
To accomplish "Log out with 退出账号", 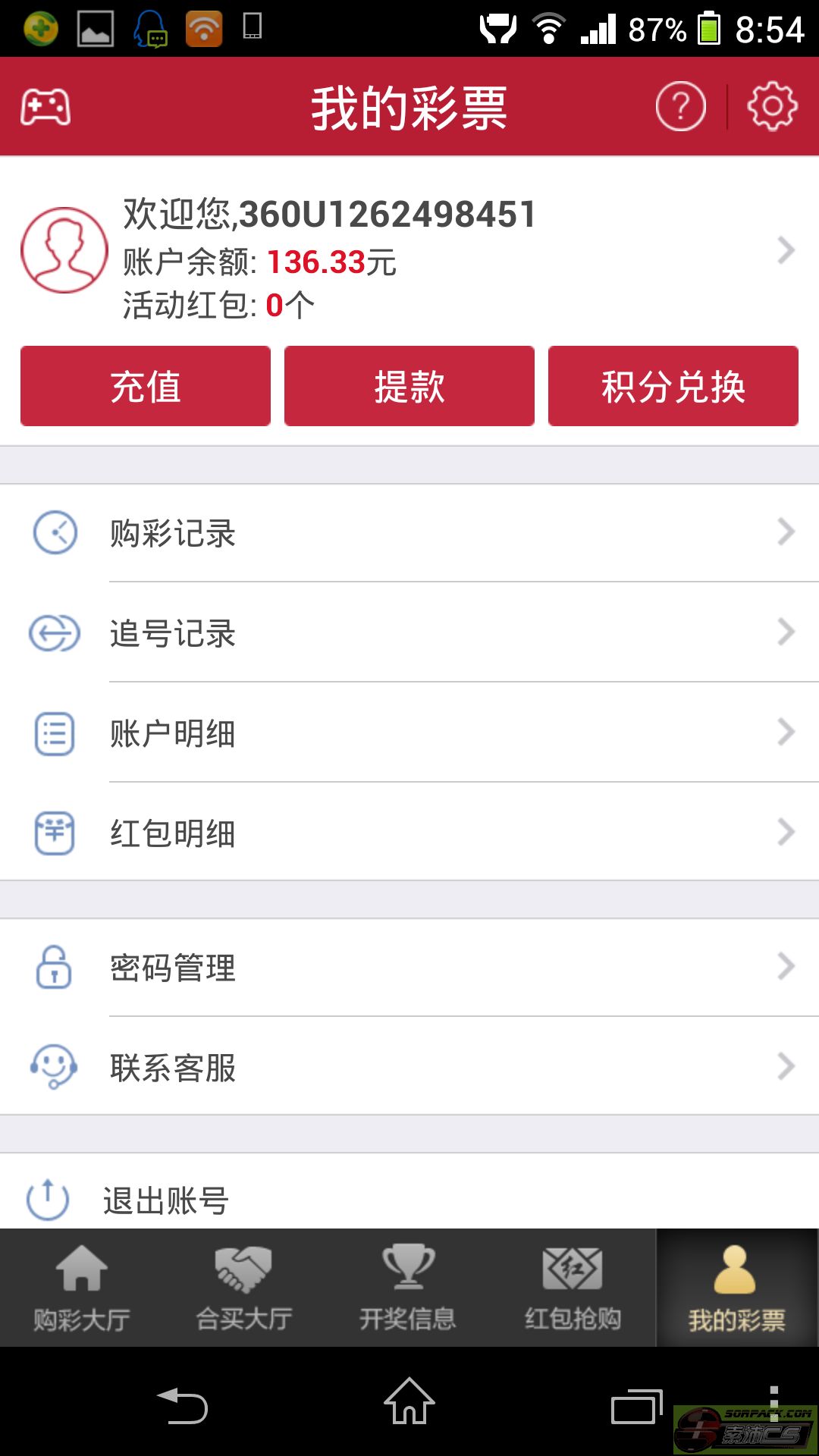I will point(409,1200).
